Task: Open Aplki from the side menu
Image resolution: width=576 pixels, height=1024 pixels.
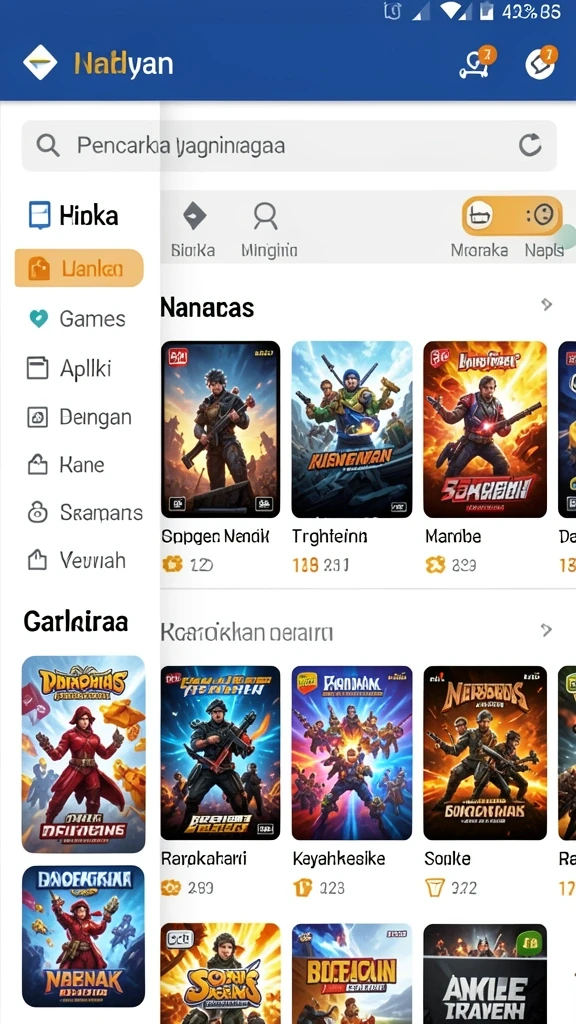Action: [70, 368]
